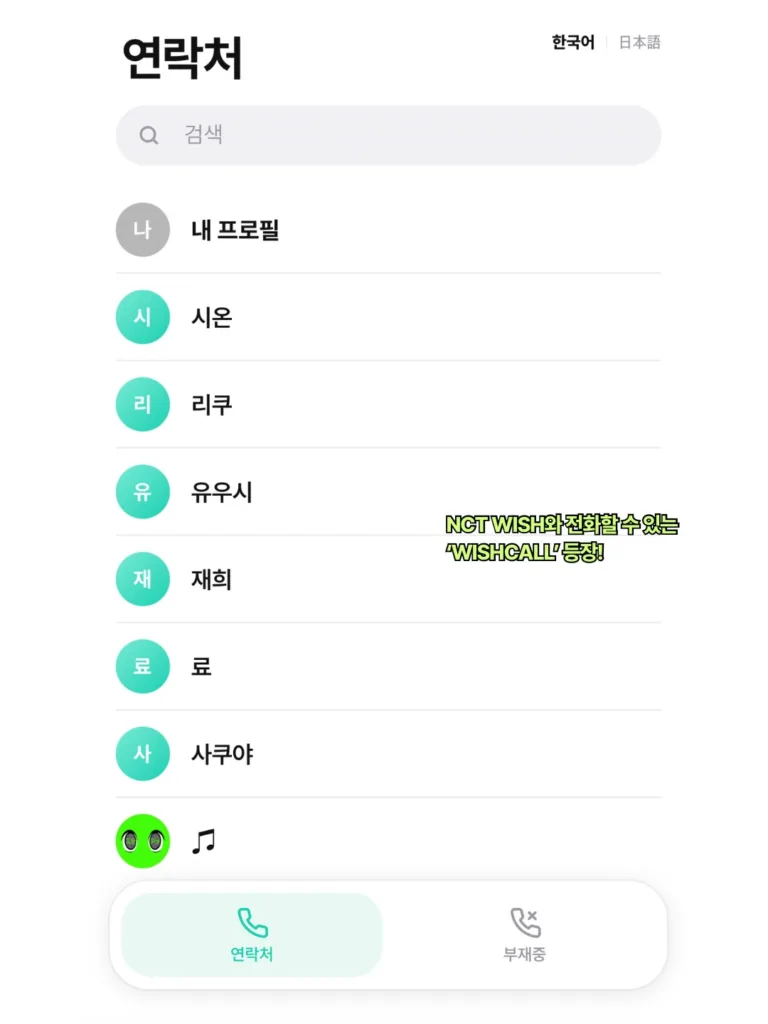768x1024 pixels.
Task: Open contact 시온
Action: coord(388,317)
